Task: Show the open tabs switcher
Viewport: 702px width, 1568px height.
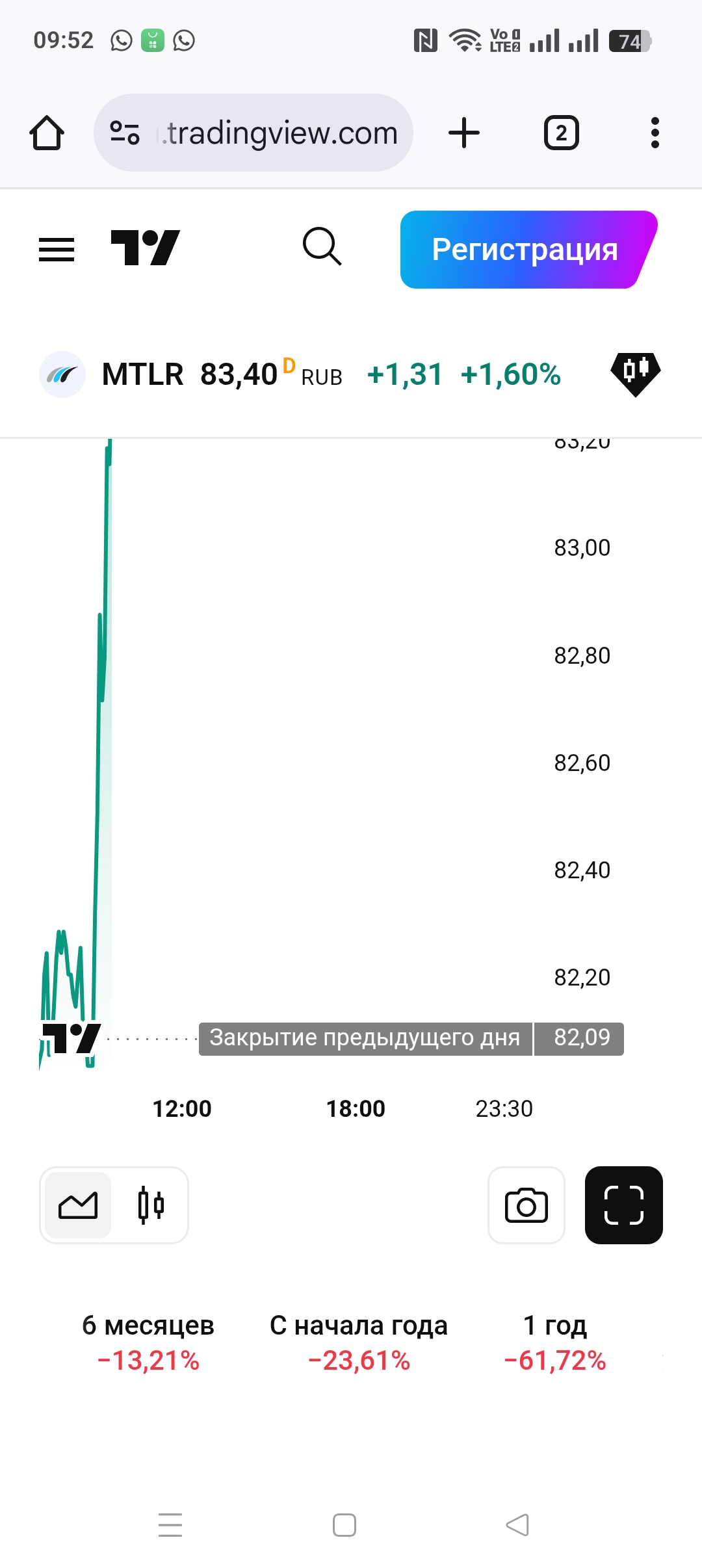Action: click(561, 133)
